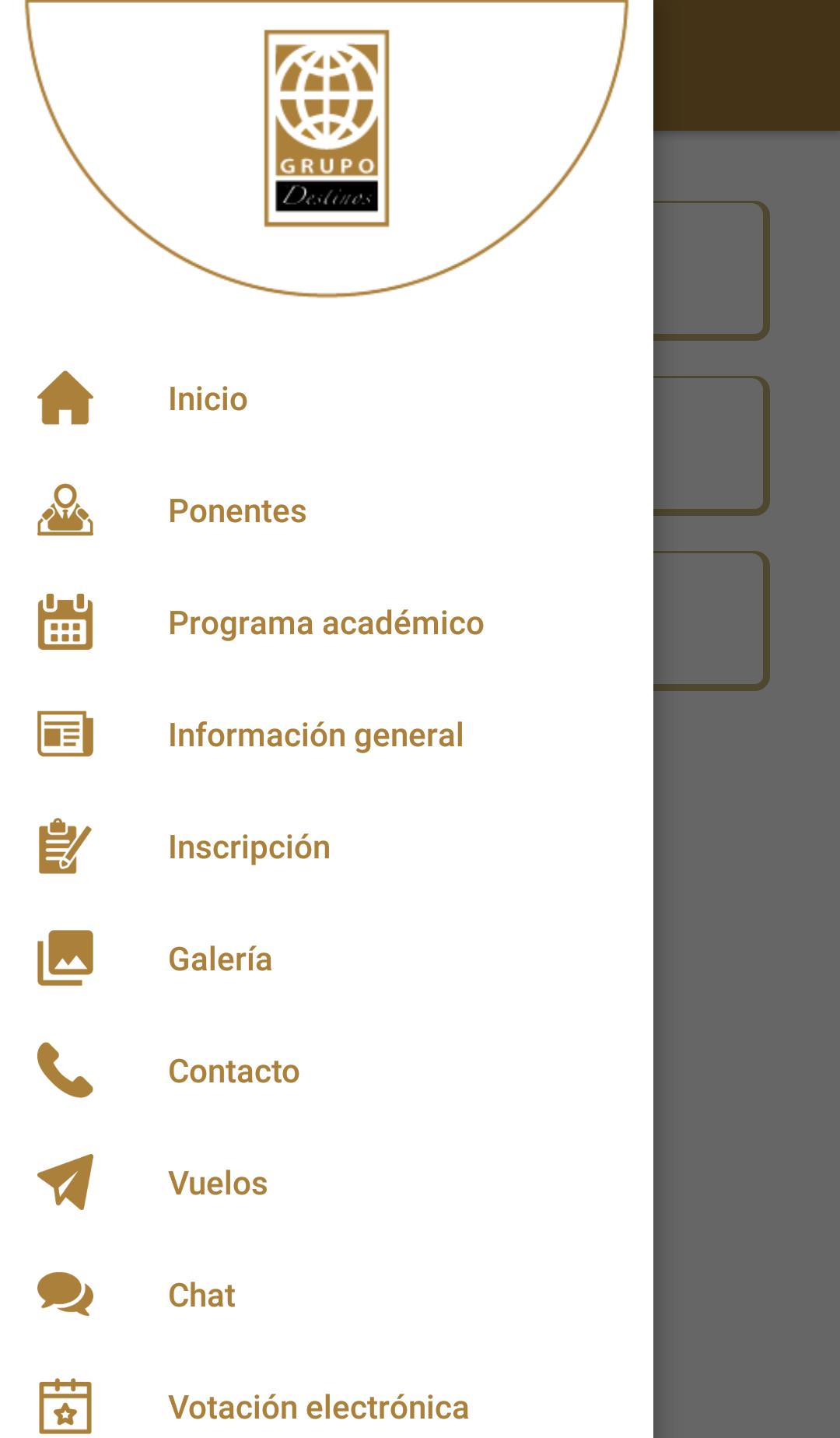This screenshot has height=1438, width=840.
Task: Open Votación electrónica
Action: click(x=318, y=1408)
